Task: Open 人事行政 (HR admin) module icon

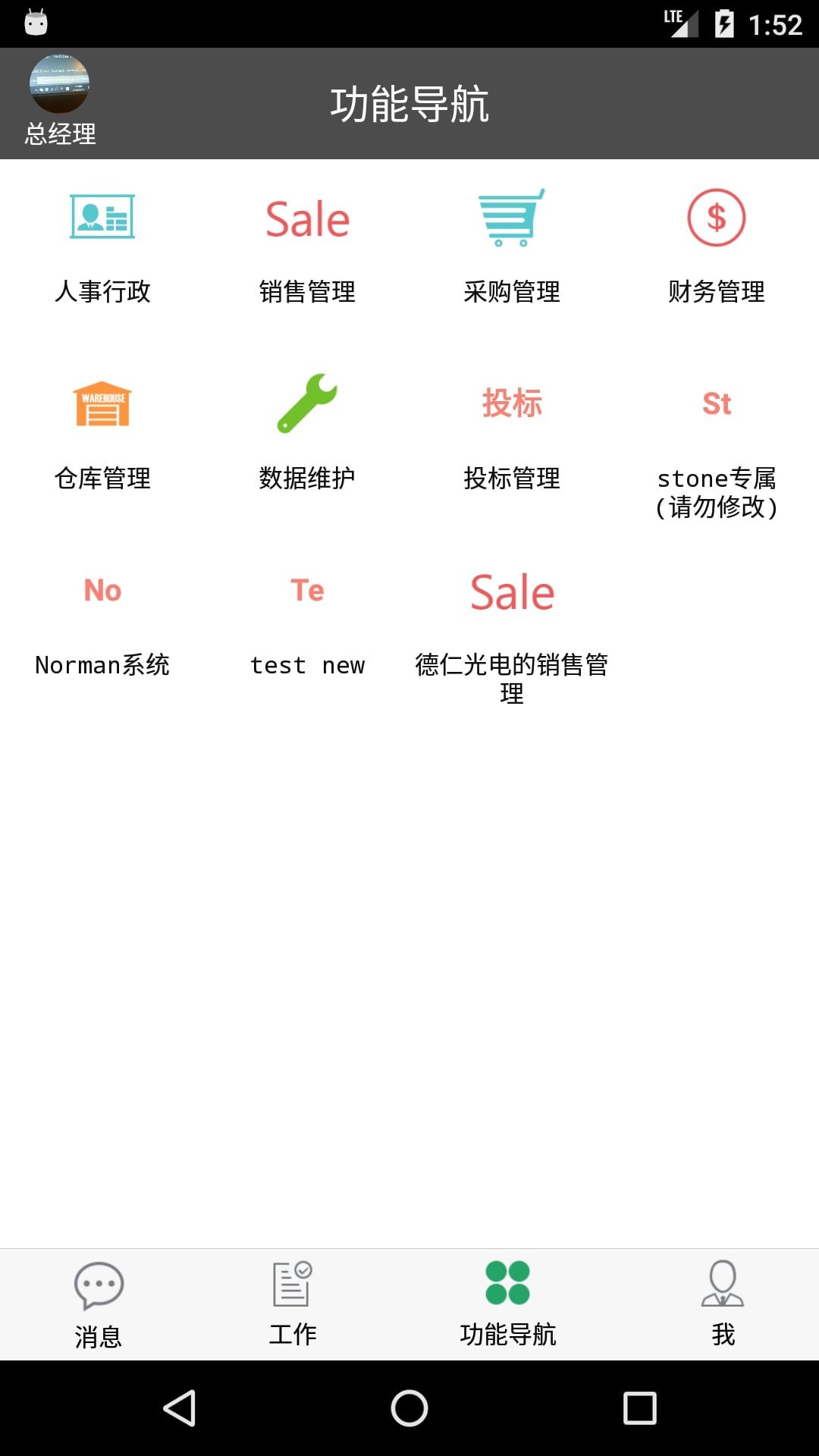Action: (x=102, y=220)
